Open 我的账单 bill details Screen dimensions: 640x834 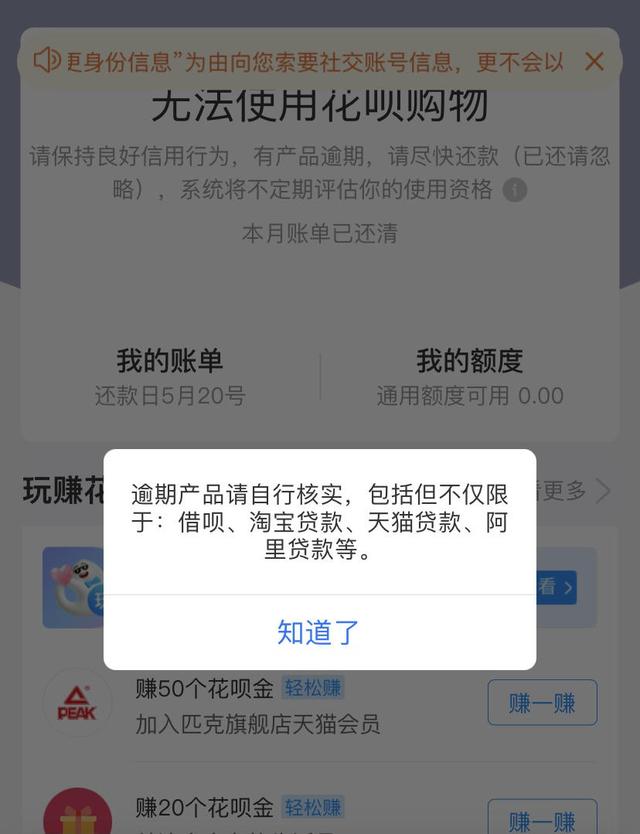(170, 376)
